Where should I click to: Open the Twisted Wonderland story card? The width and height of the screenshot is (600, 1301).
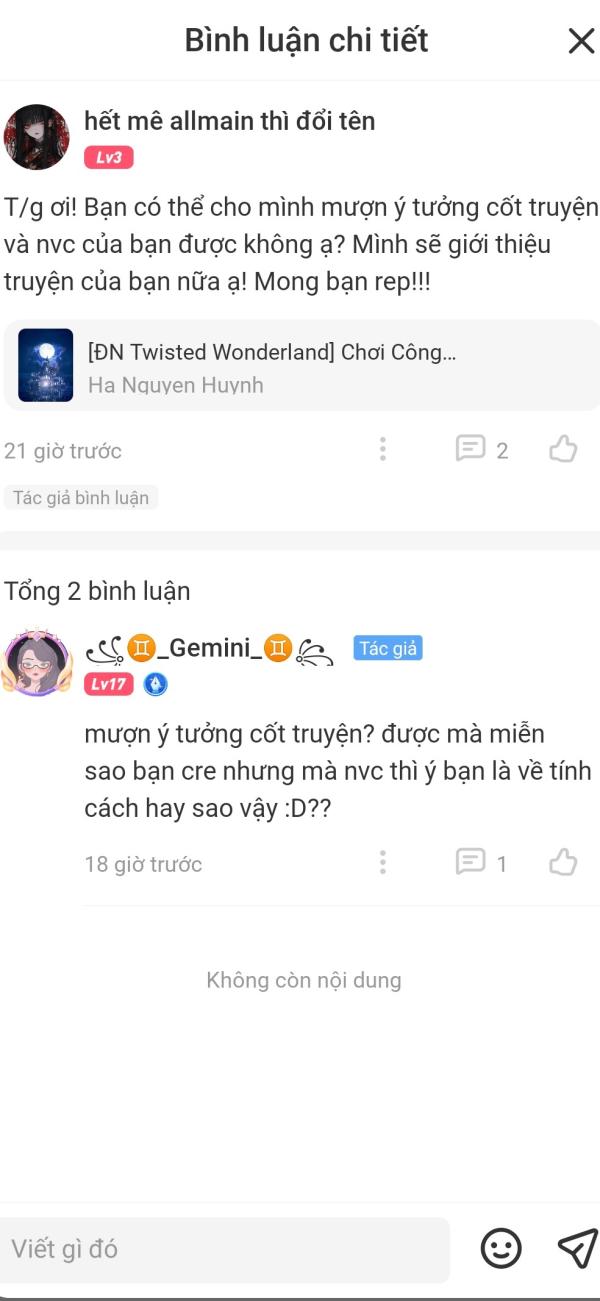[x=300, y=366]
